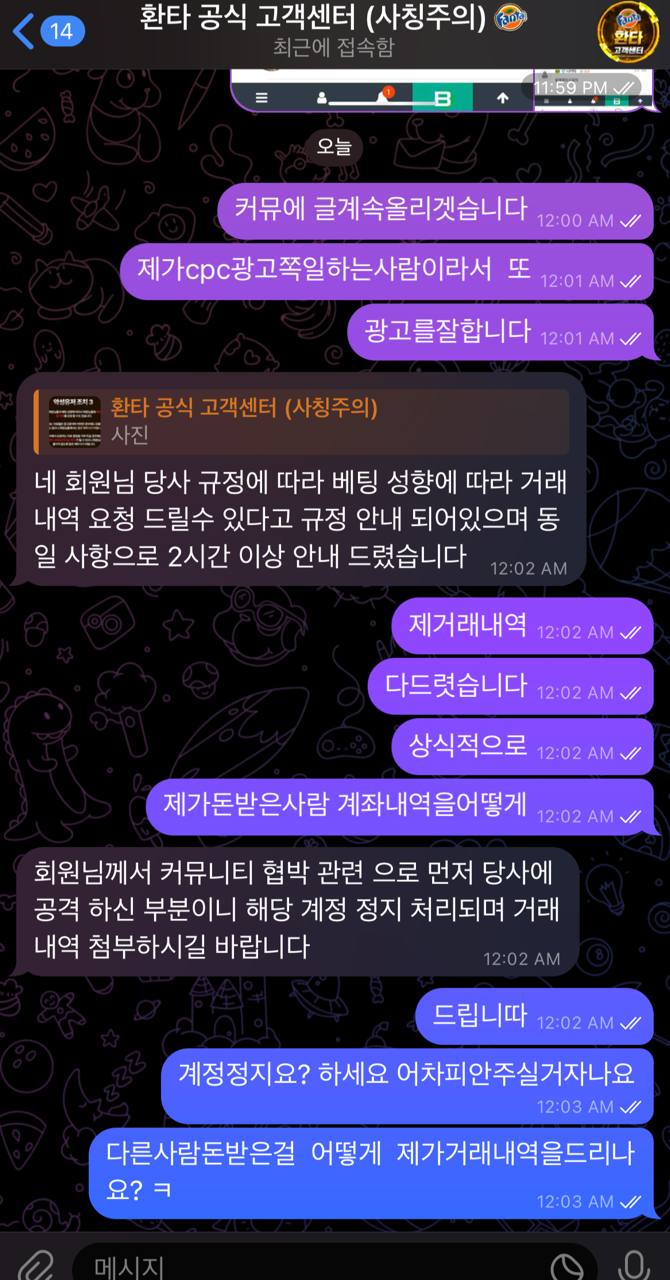Go back to the chat list
The height and width of the screenshot is (1280, 670).
[x=45, y=32]
